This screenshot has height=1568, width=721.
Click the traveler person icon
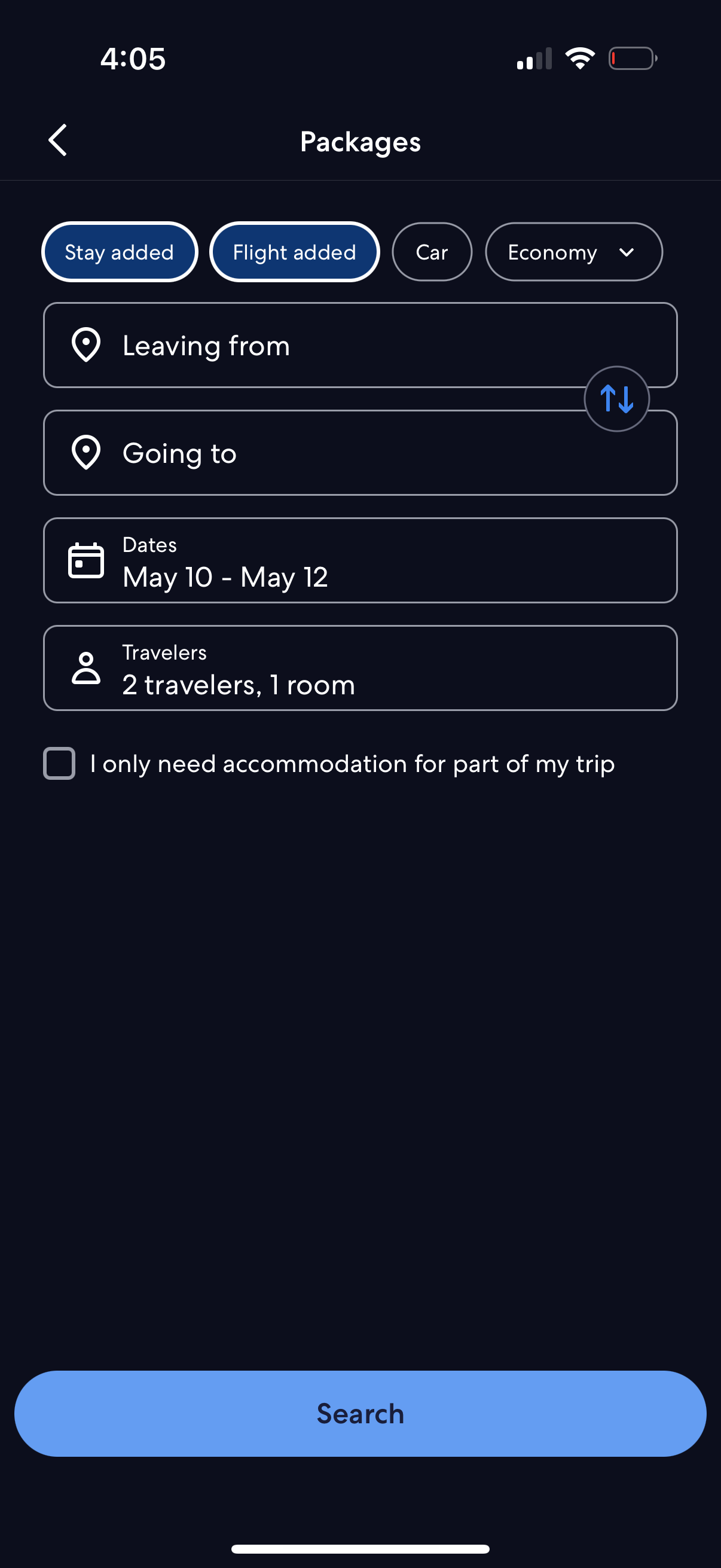(85, 668)
